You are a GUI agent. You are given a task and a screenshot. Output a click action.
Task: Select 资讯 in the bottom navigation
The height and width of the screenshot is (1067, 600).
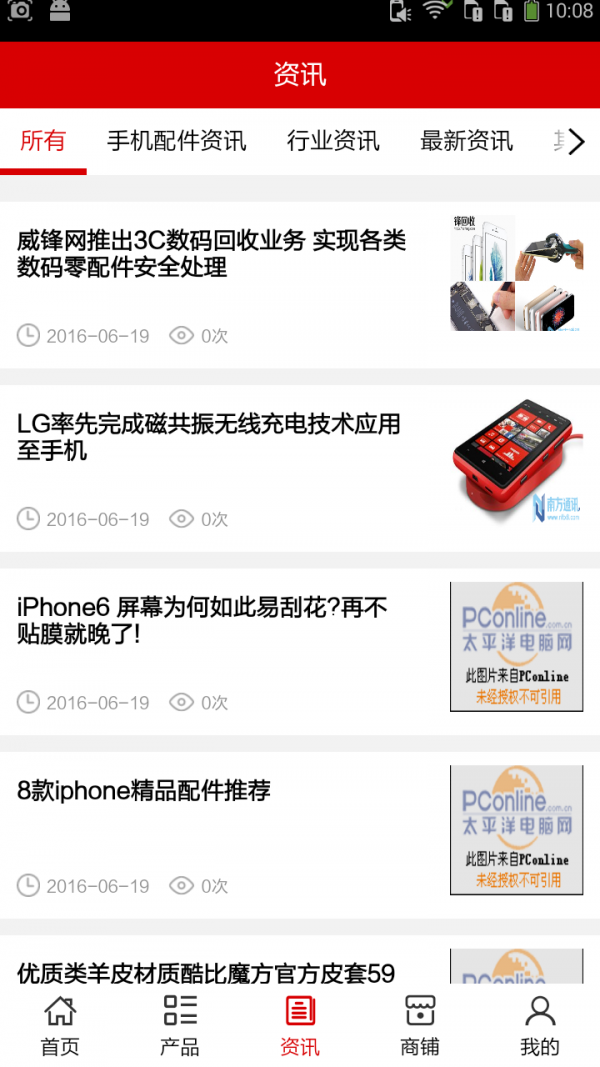coord(300,1026)
